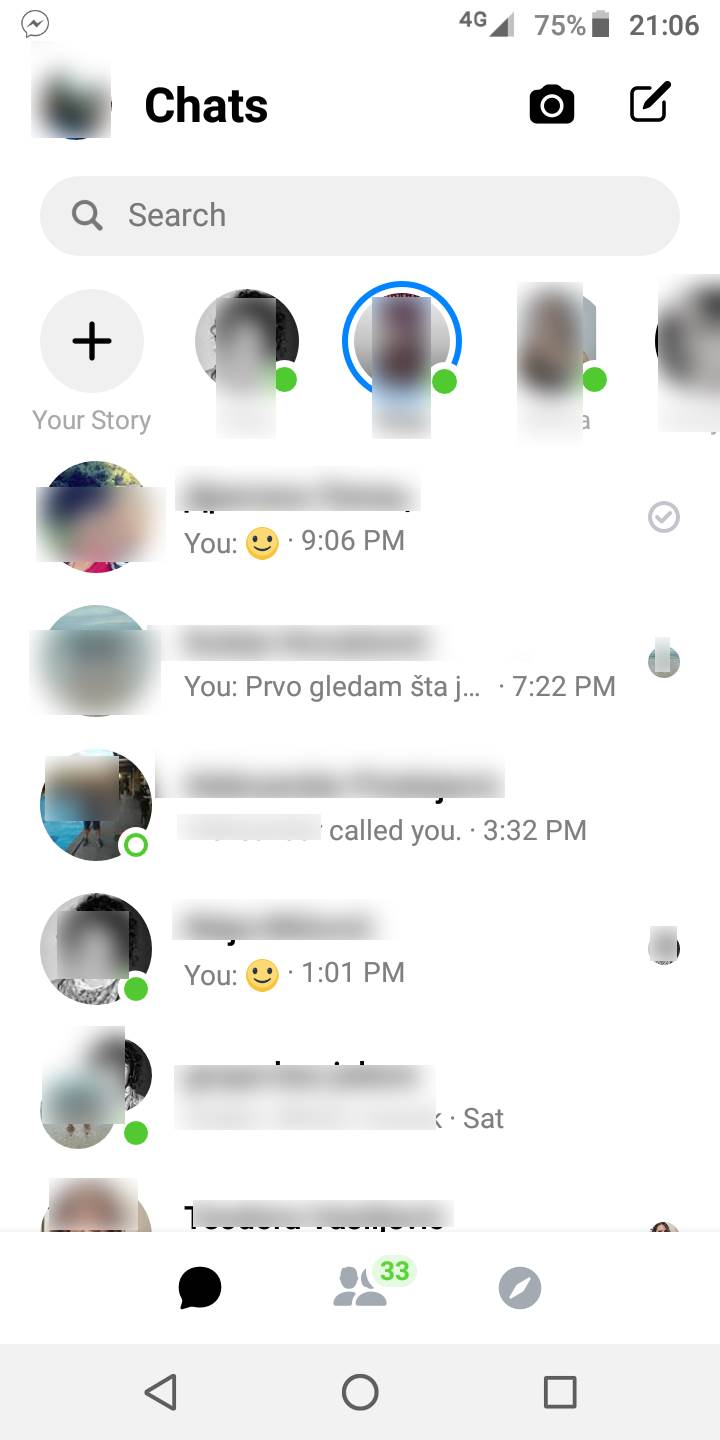Go back using the system back button
Screen dimensions: 720x1440
pyautogui.click(x=161, y=1391)
